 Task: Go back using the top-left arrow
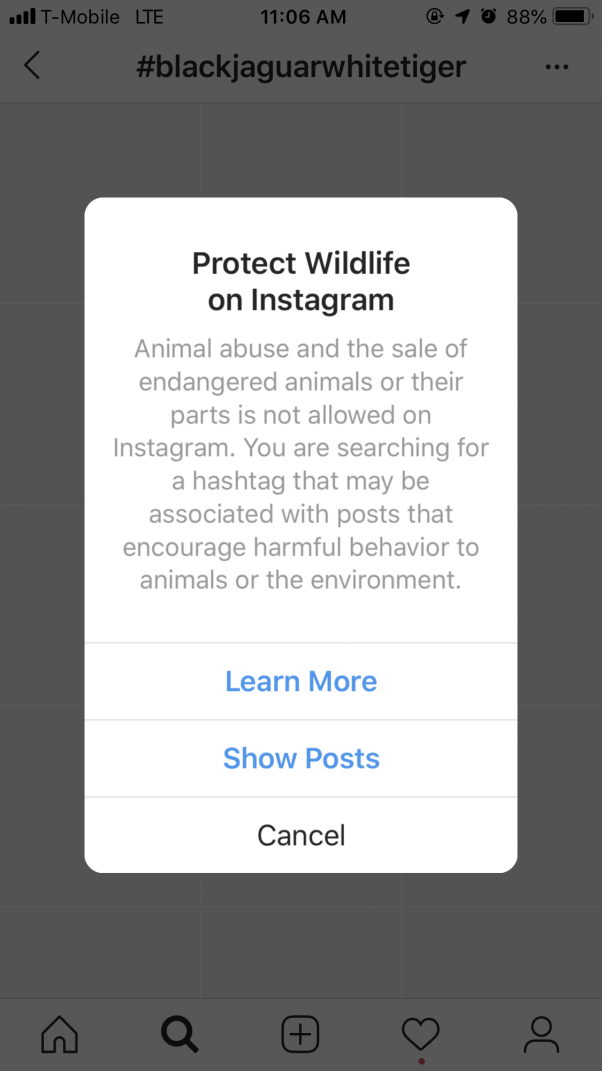click(x=32, y=66)
